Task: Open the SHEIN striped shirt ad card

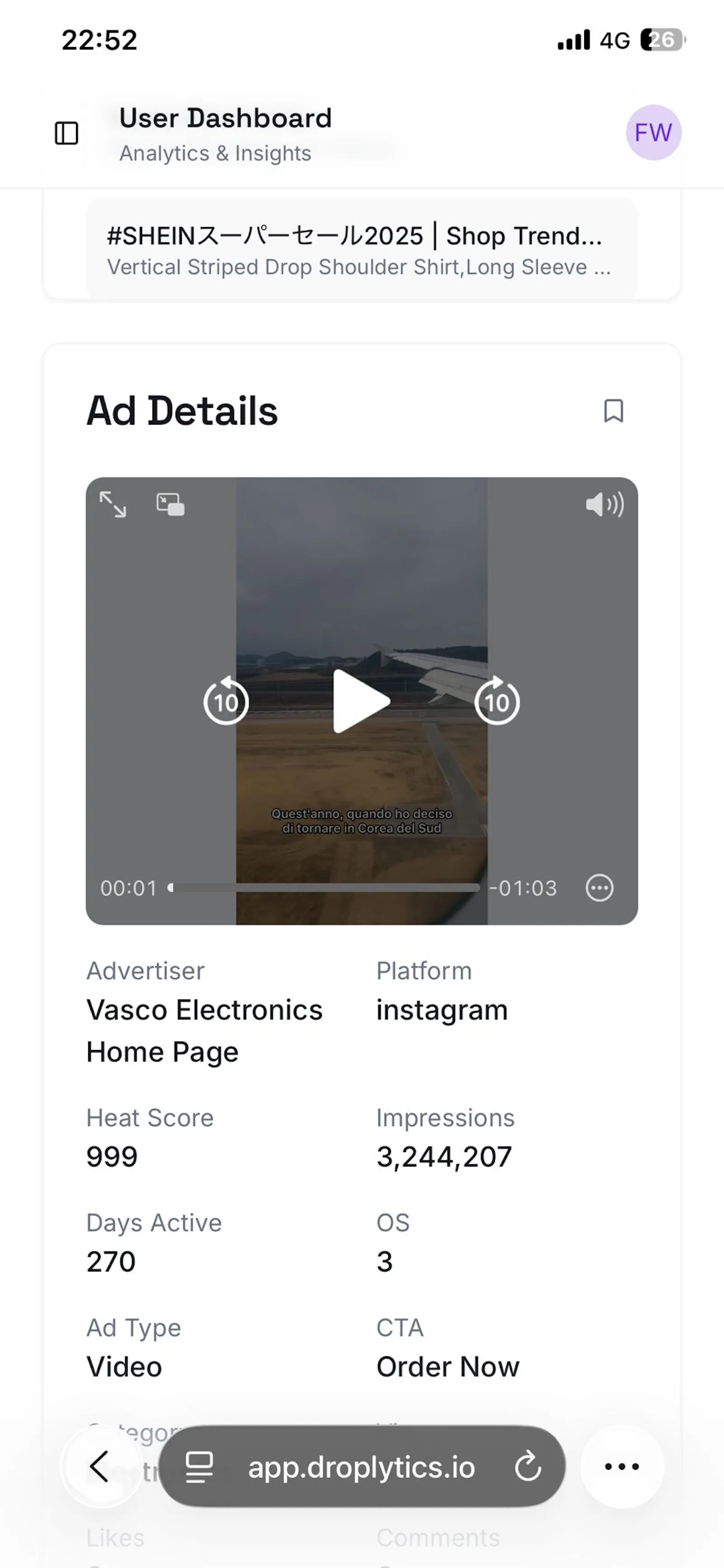Action: [362, 249]
